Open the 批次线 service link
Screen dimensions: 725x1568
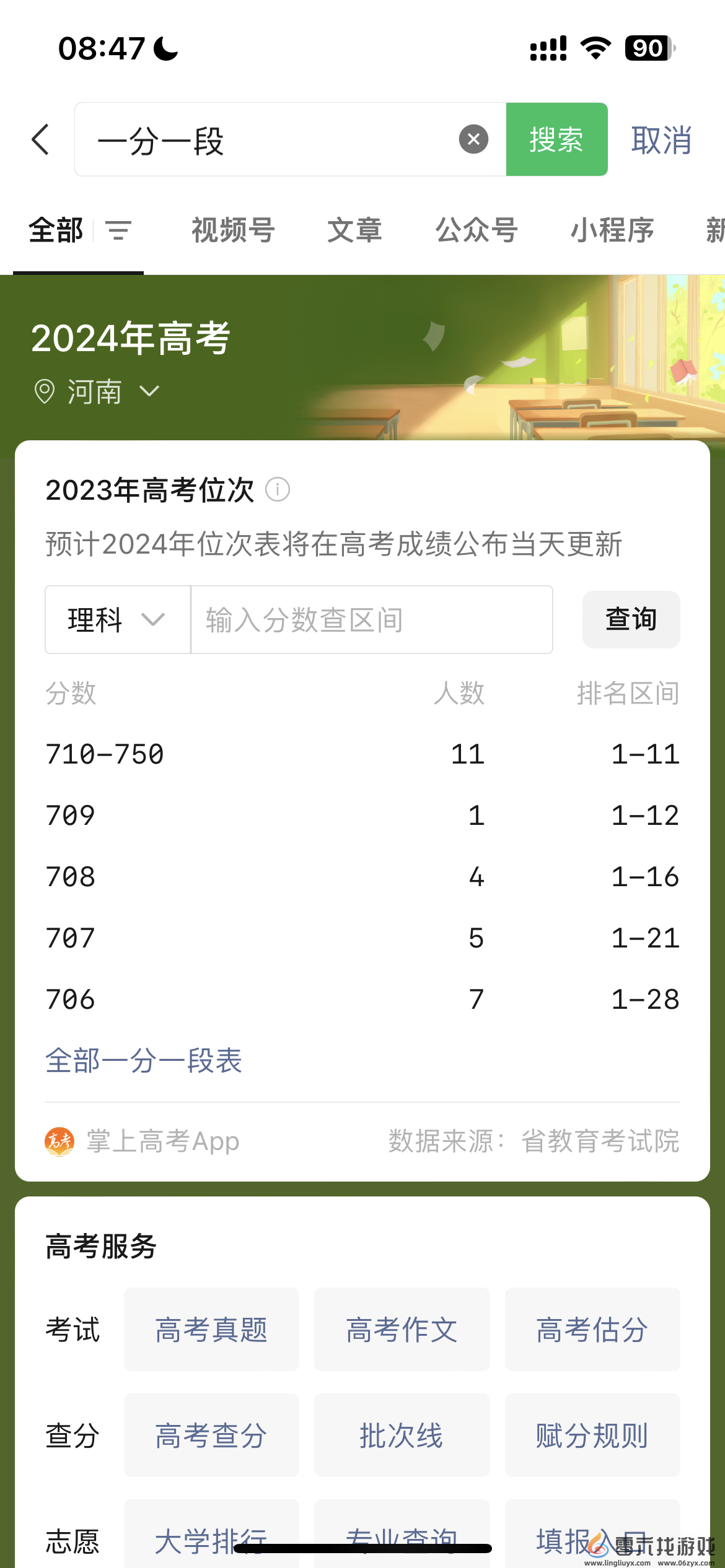tap(400, 1437)
